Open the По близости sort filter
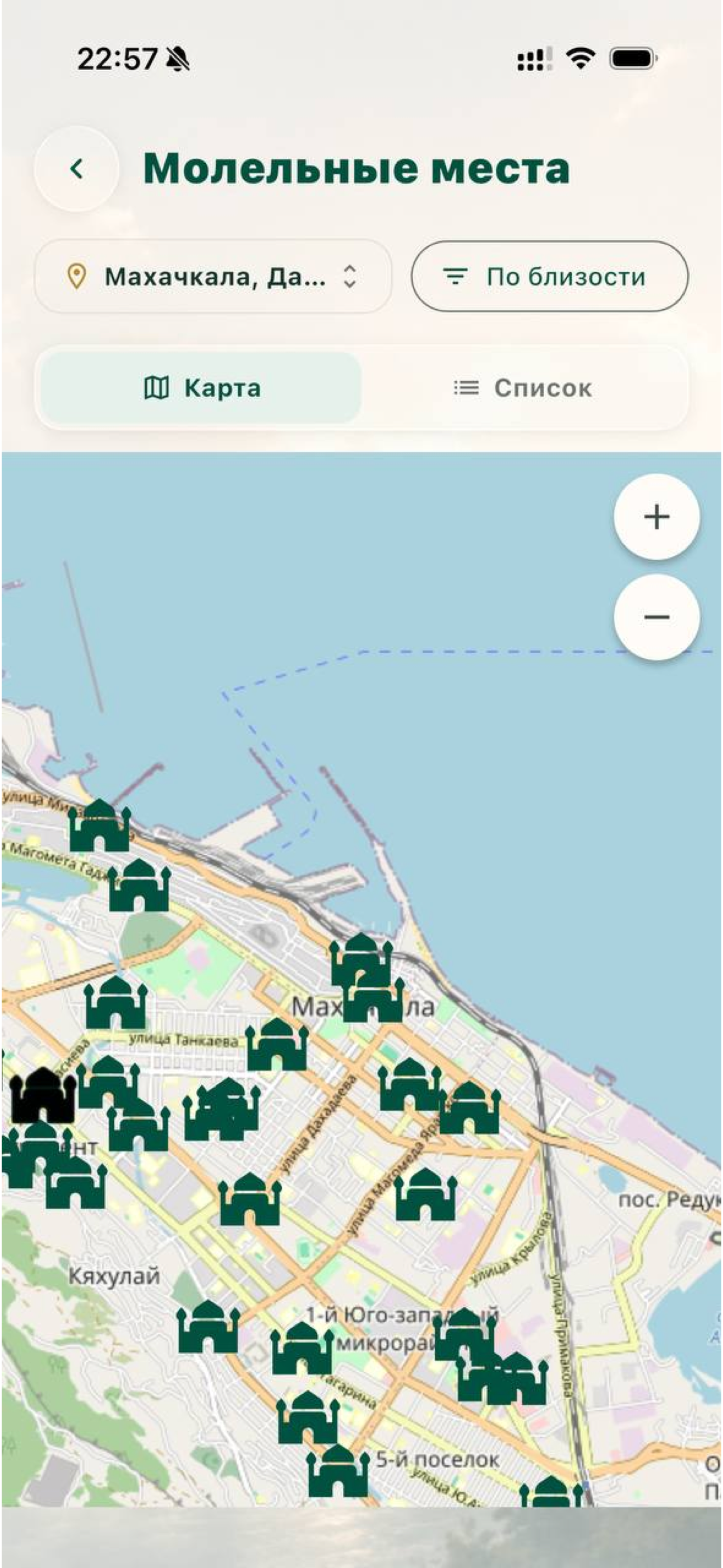The width and height of the screenshot is (723, 1568). [x=550, y=276]
